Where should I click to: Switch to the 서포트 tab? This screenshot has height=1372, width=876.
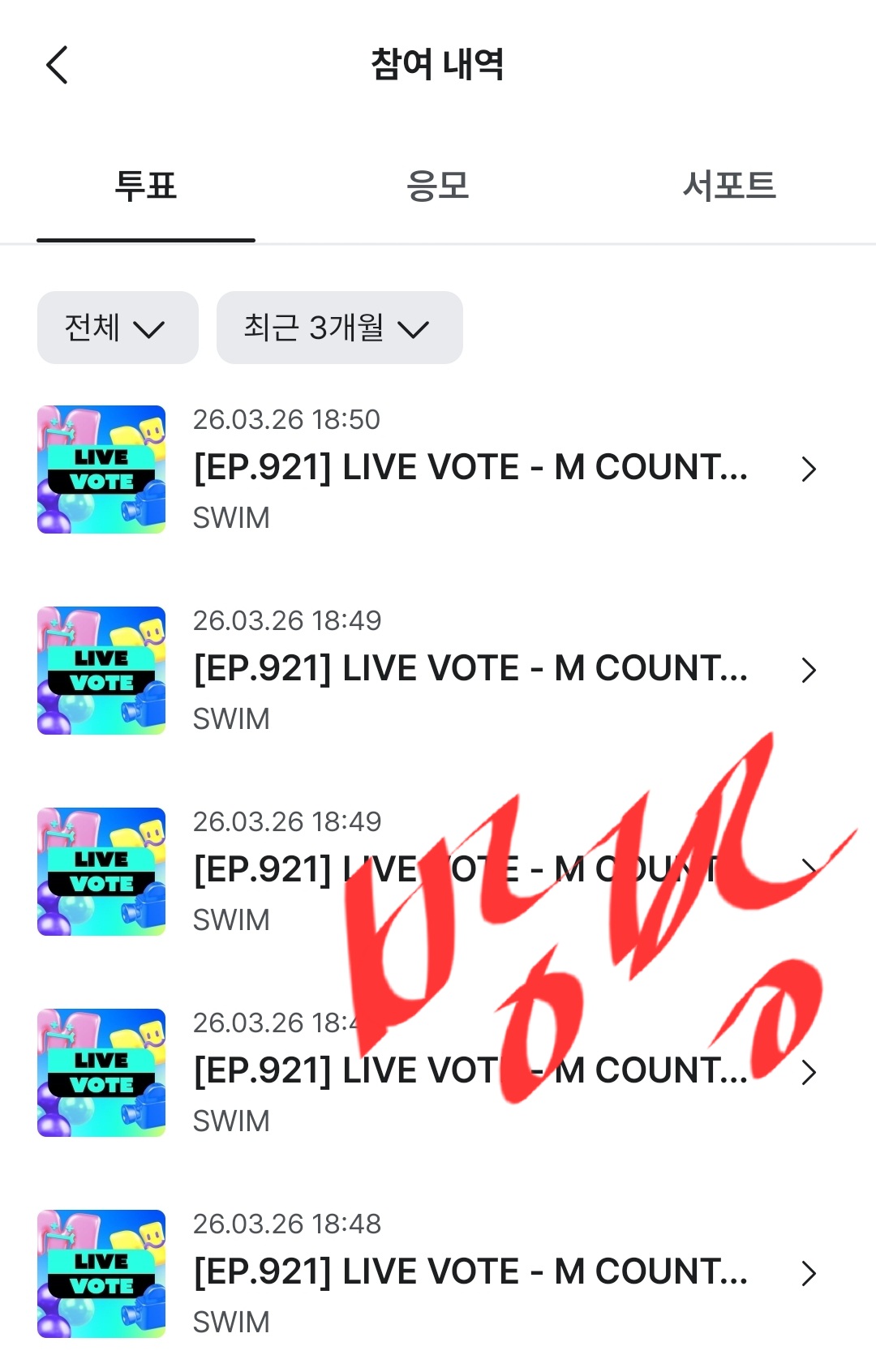(729, 187)
